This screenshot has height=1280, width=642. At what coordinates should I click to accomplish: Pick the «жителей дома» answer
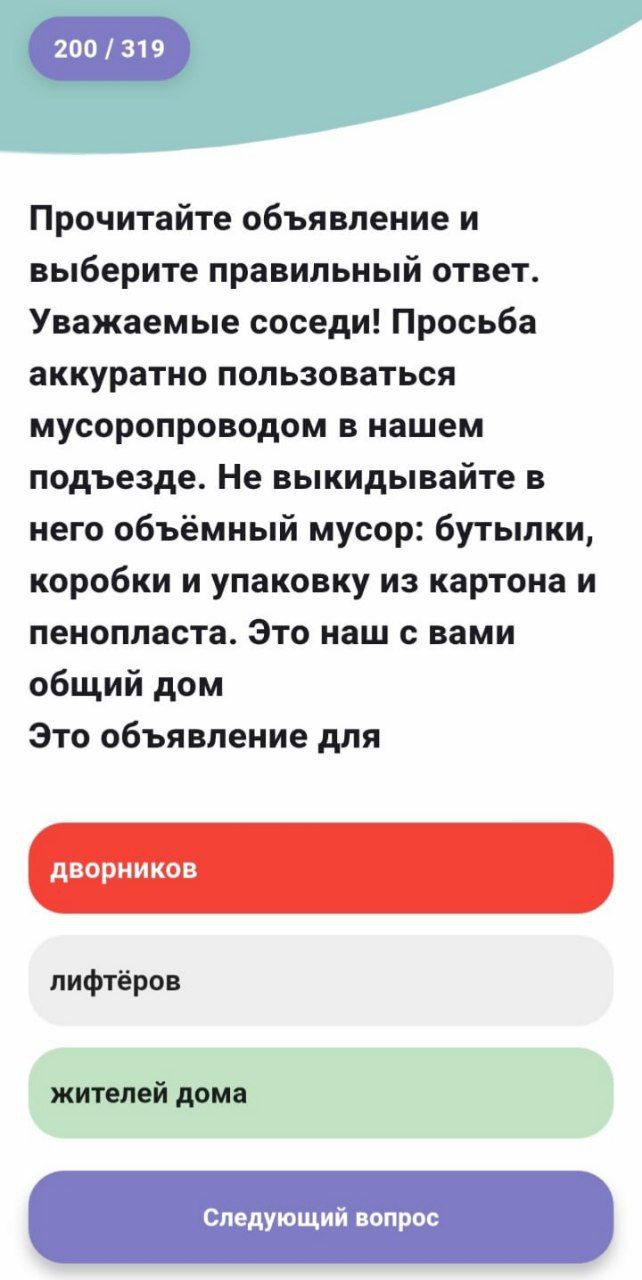[x=320, y=1094]
